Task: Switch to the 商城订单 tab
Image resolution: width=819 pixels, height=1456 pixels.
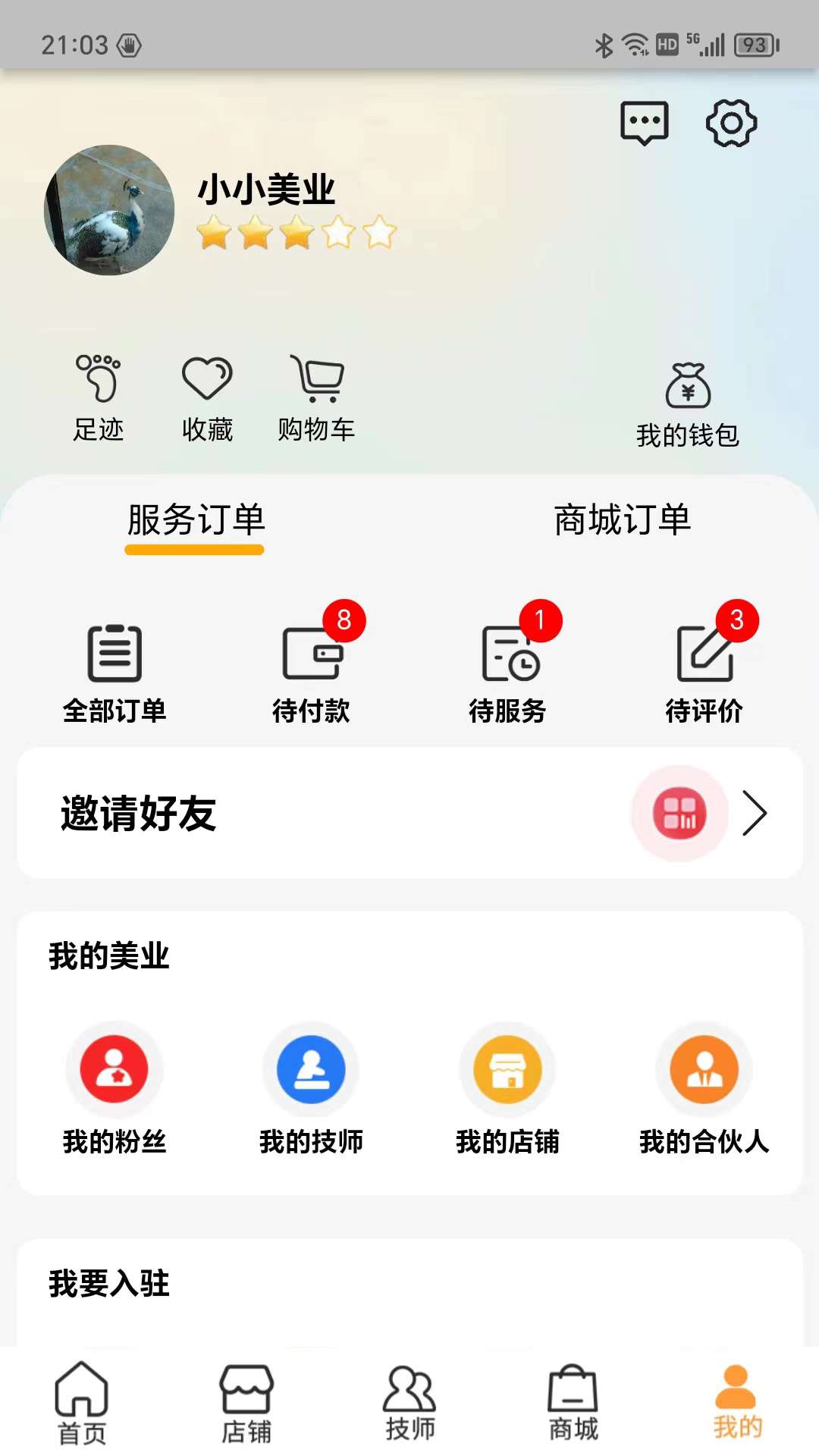Action: tap(622, 519)
